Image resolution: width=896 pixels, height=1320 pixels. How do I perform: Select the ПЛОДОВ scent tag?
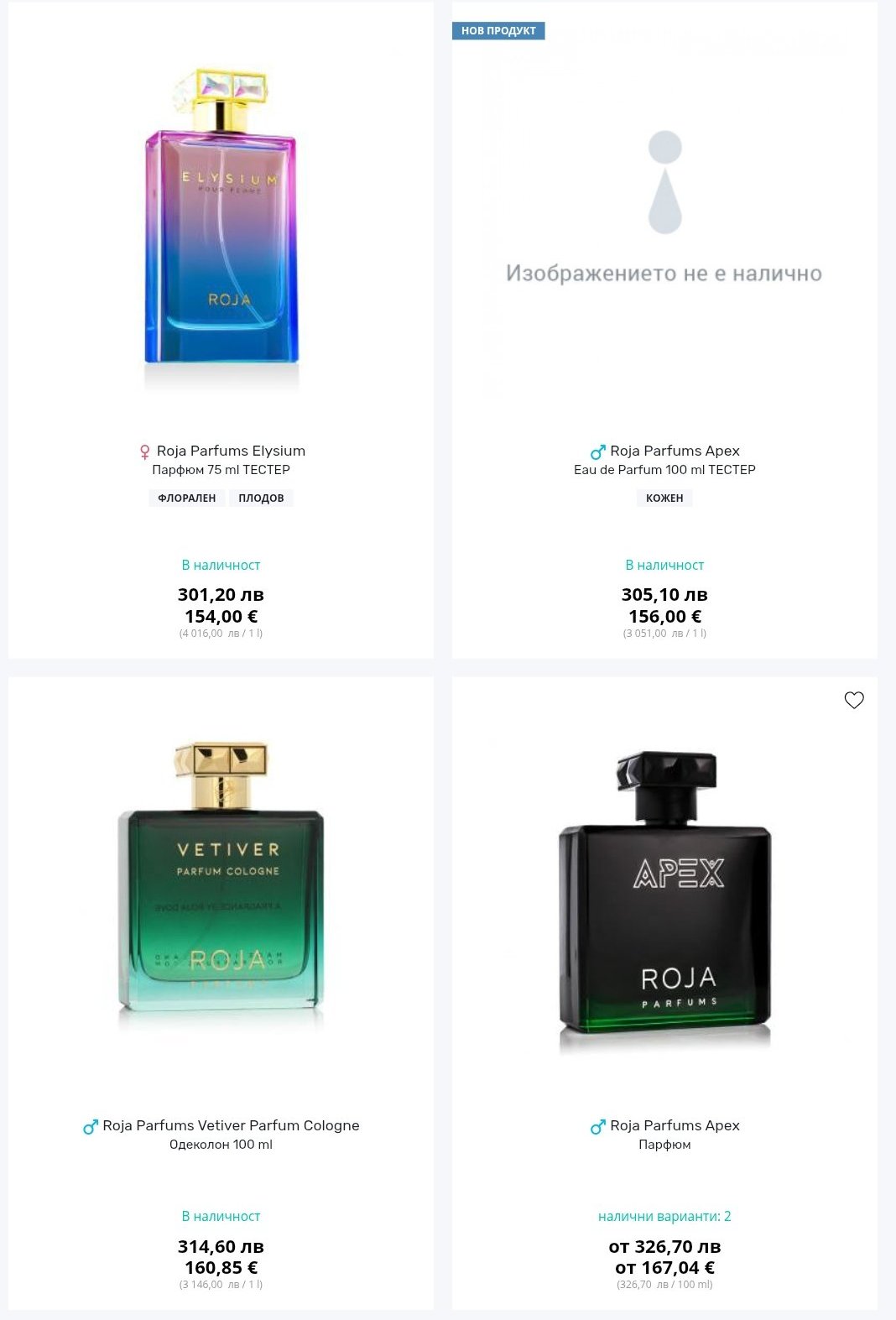pyautogui.click(x=261, y=498)
